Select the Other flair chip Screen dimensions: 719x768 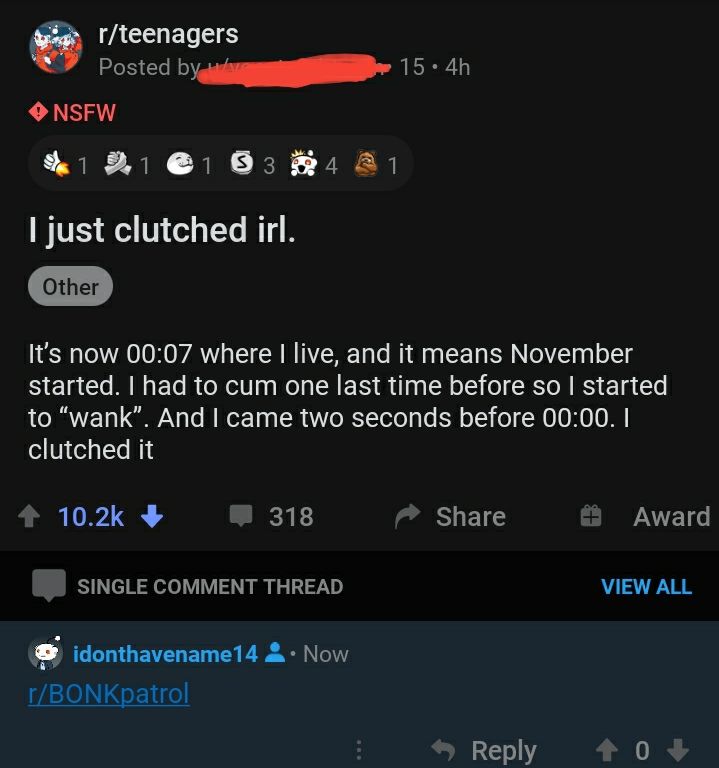(x=70, y=287)
